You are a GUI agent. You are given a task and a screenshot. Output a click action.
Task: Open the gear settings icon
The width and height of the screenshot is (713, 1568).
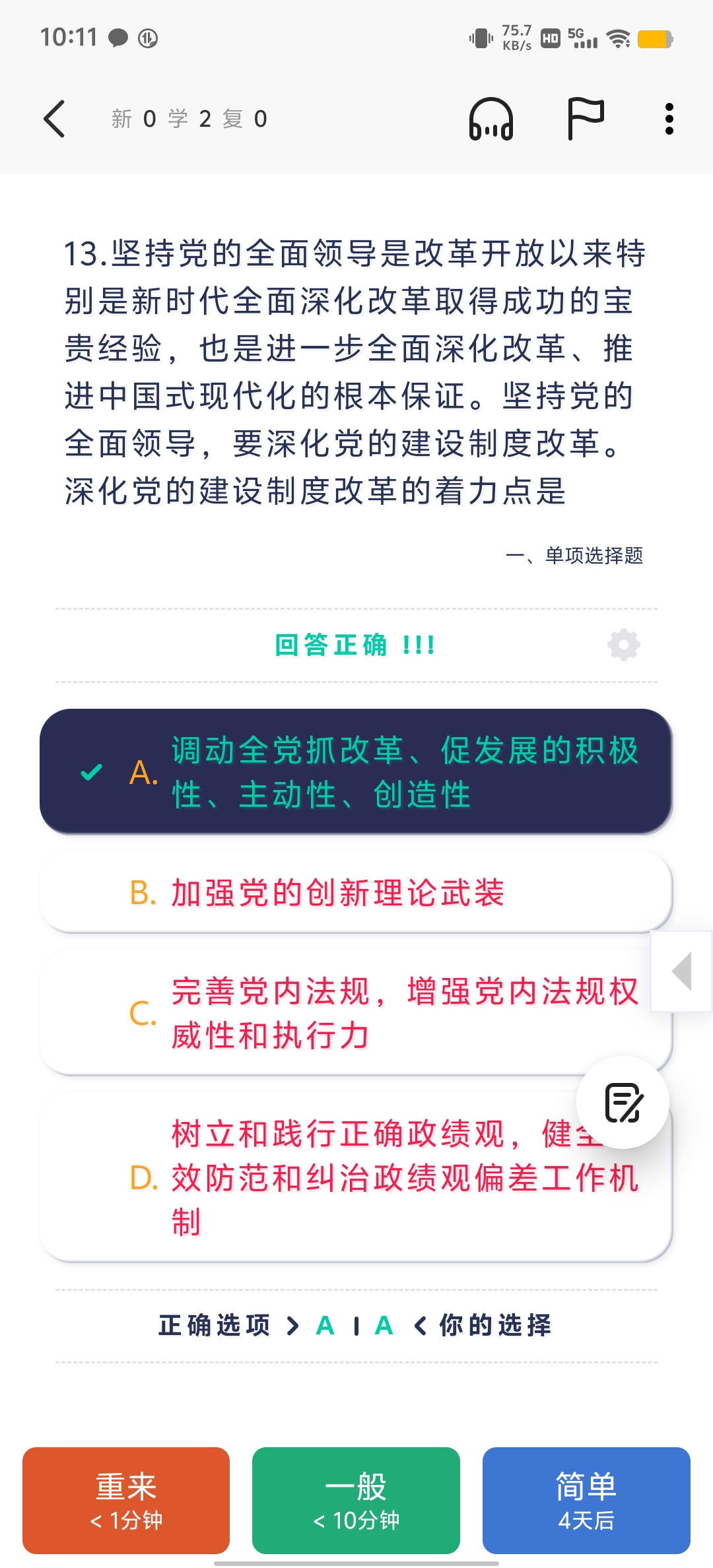coord(623,645)
